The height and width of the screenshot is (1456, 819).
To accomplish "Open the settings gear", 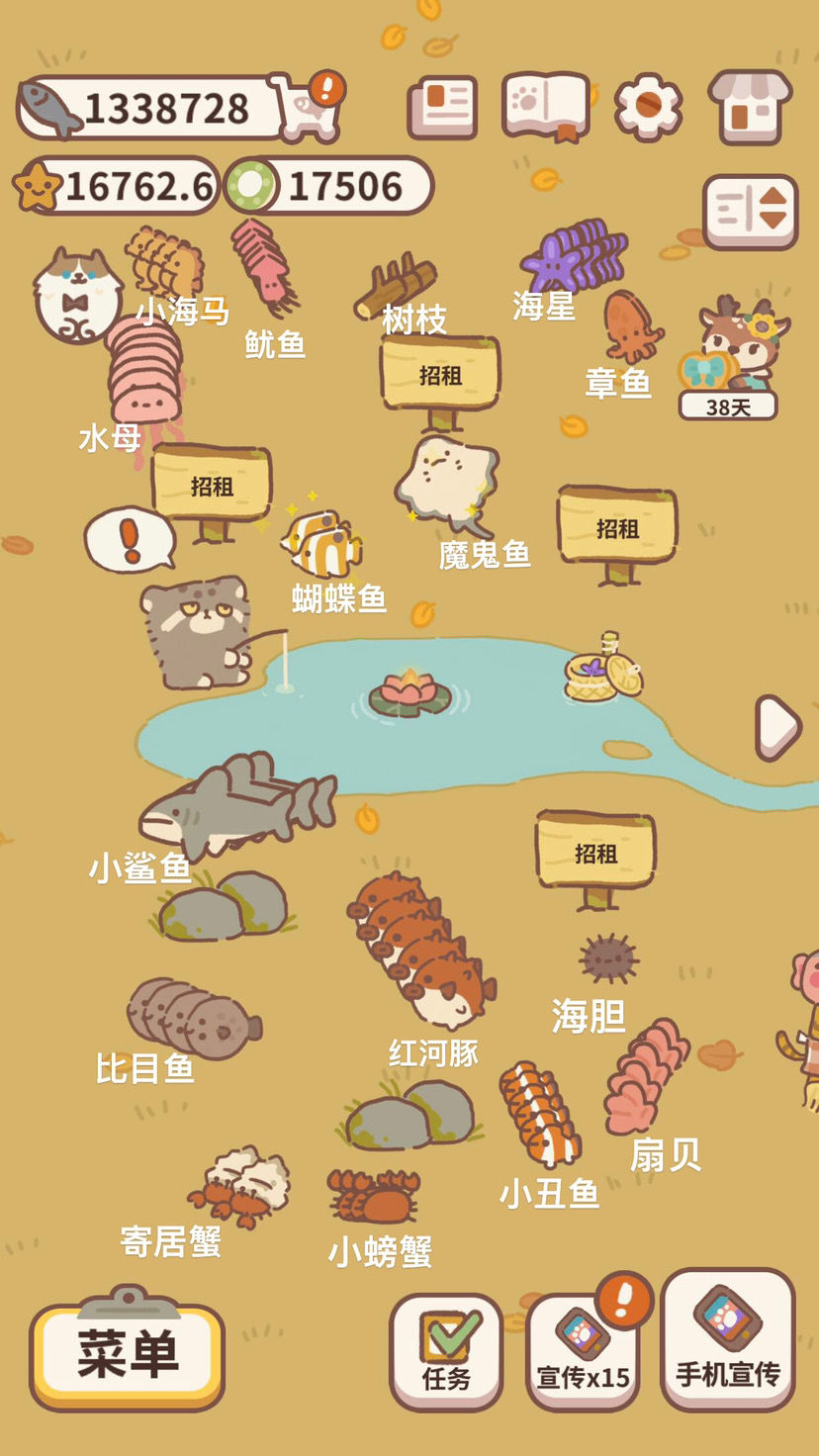I will tap(648, 107).
